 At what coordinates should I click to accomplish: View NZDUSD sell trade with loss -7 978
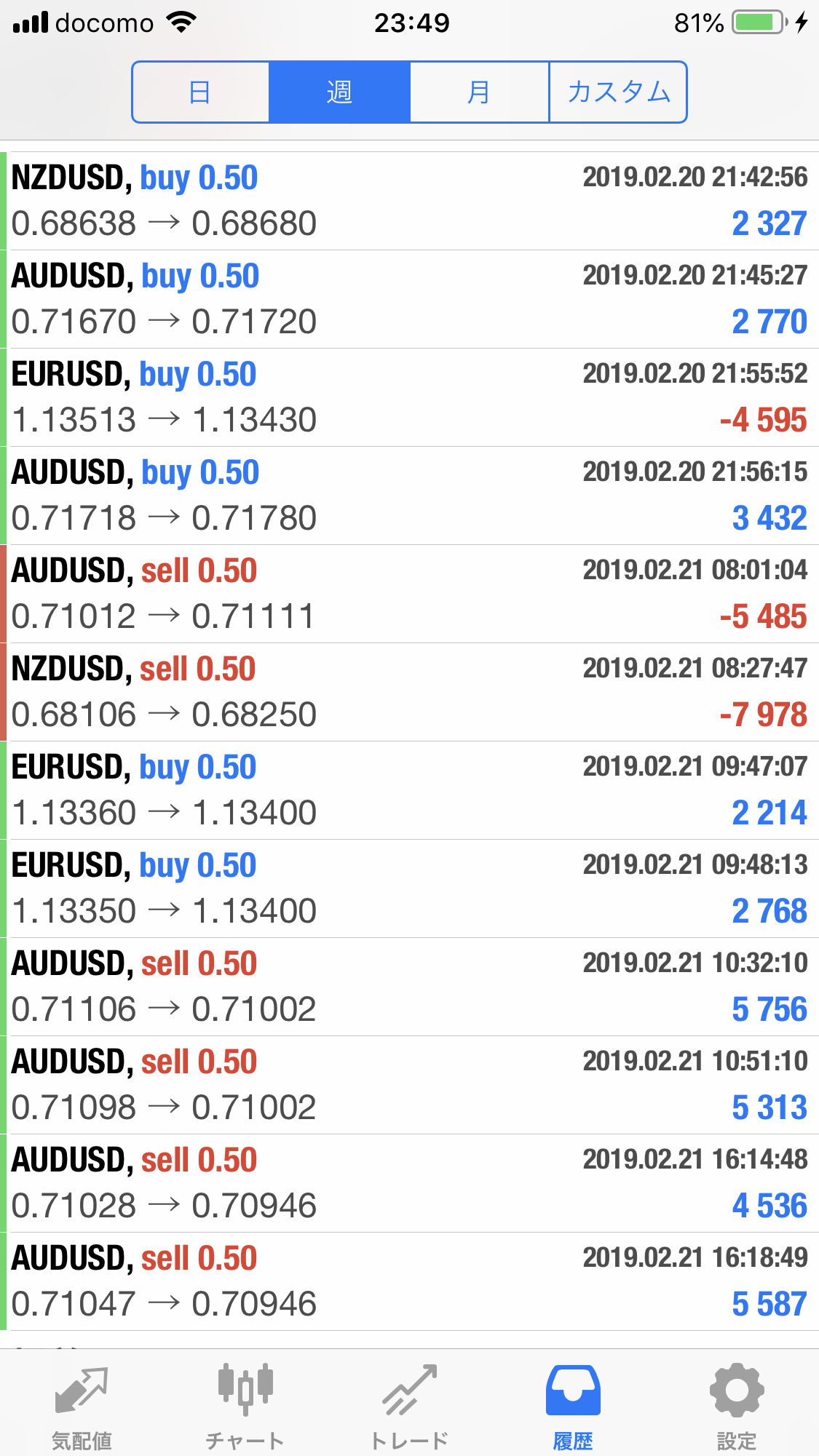(x=409, y=692)
